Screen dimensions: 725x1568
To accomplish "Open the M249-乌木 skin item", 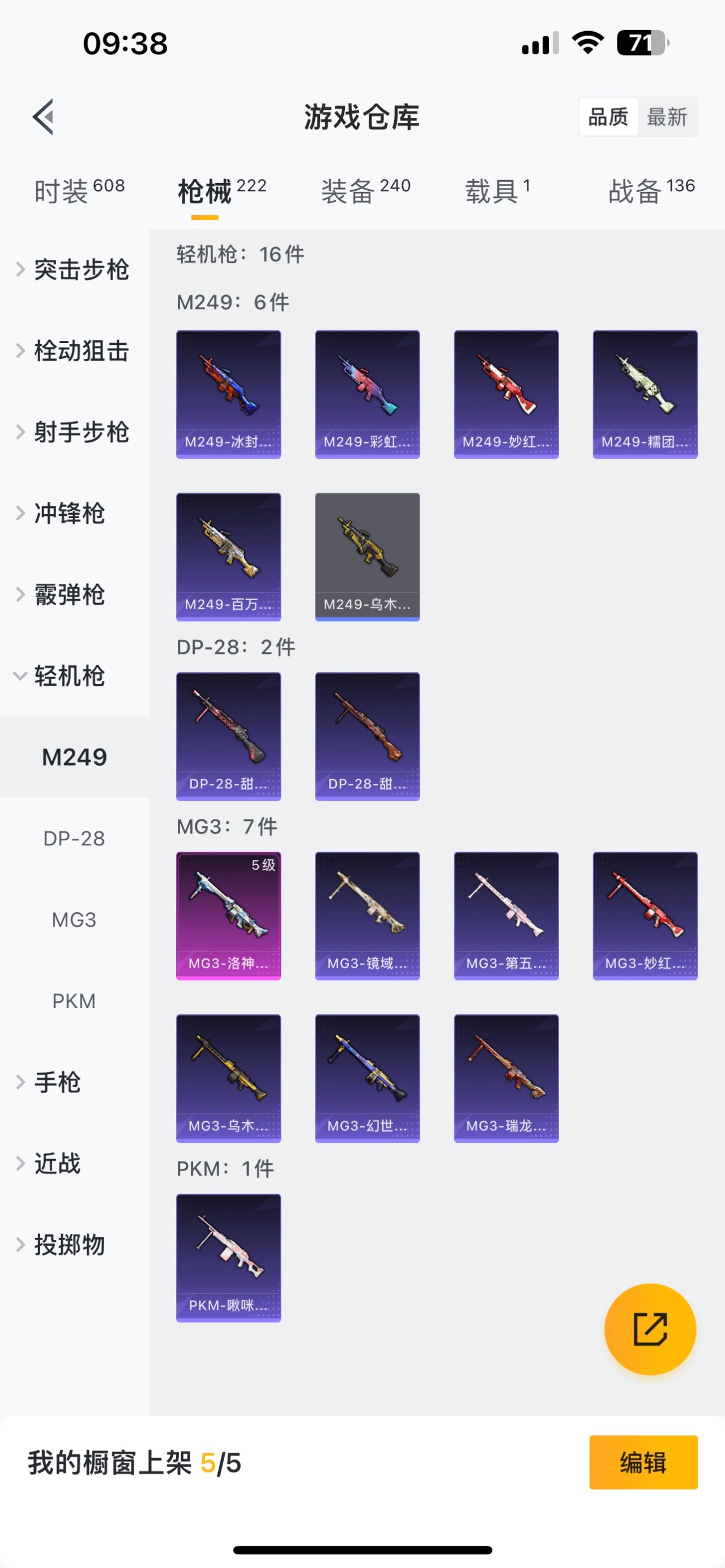I will 367,556.
